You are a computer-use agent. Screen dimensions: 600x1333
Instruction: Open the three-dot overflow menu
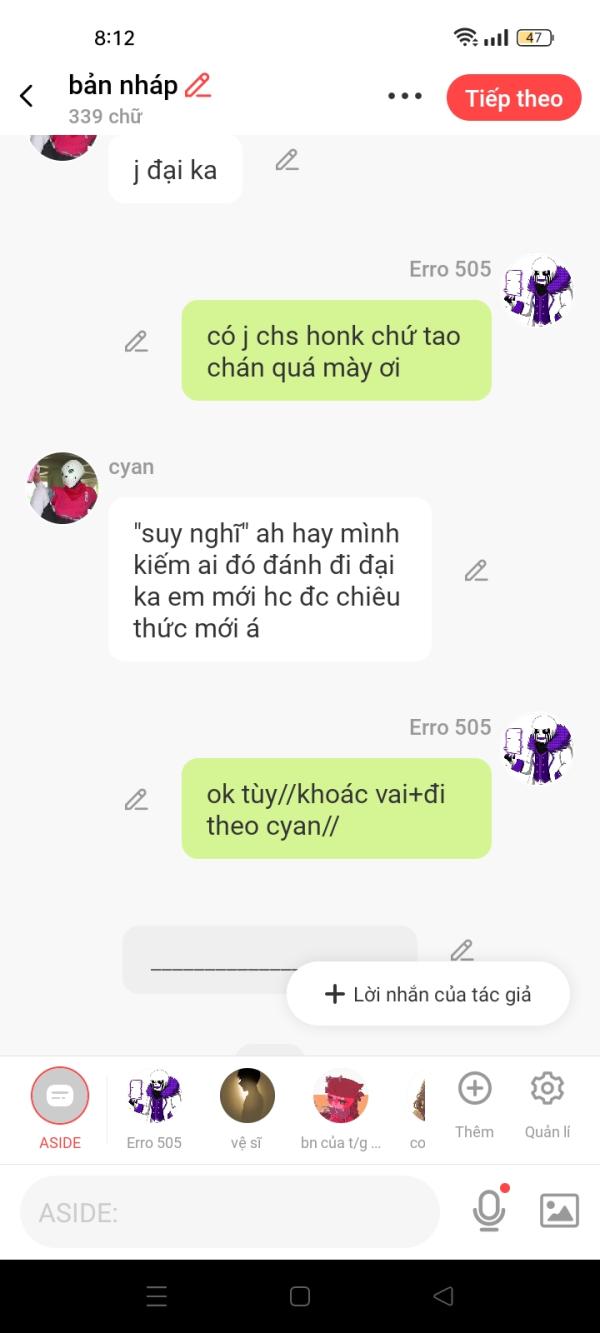pyautogui.click(x=405, y=96)
